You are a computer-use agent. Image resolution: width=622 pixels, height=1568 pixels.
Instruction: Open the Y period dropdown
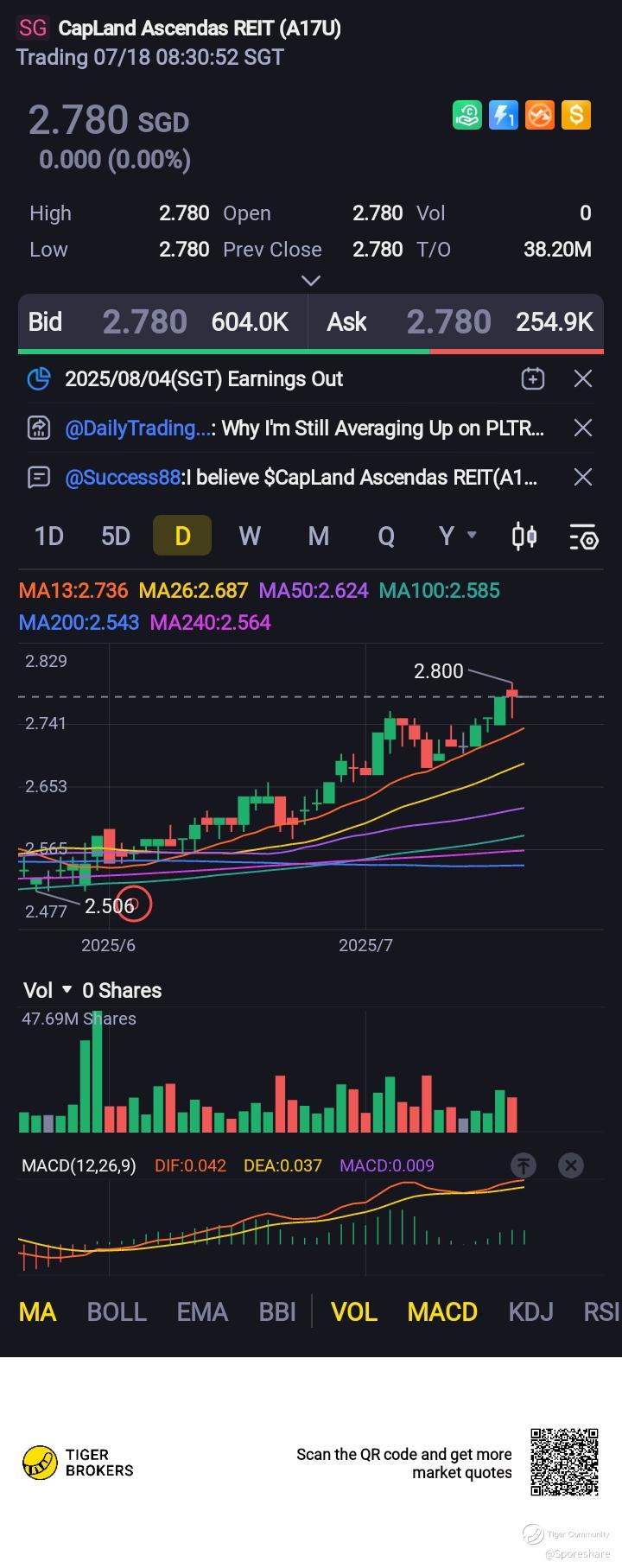pos(457,536)
